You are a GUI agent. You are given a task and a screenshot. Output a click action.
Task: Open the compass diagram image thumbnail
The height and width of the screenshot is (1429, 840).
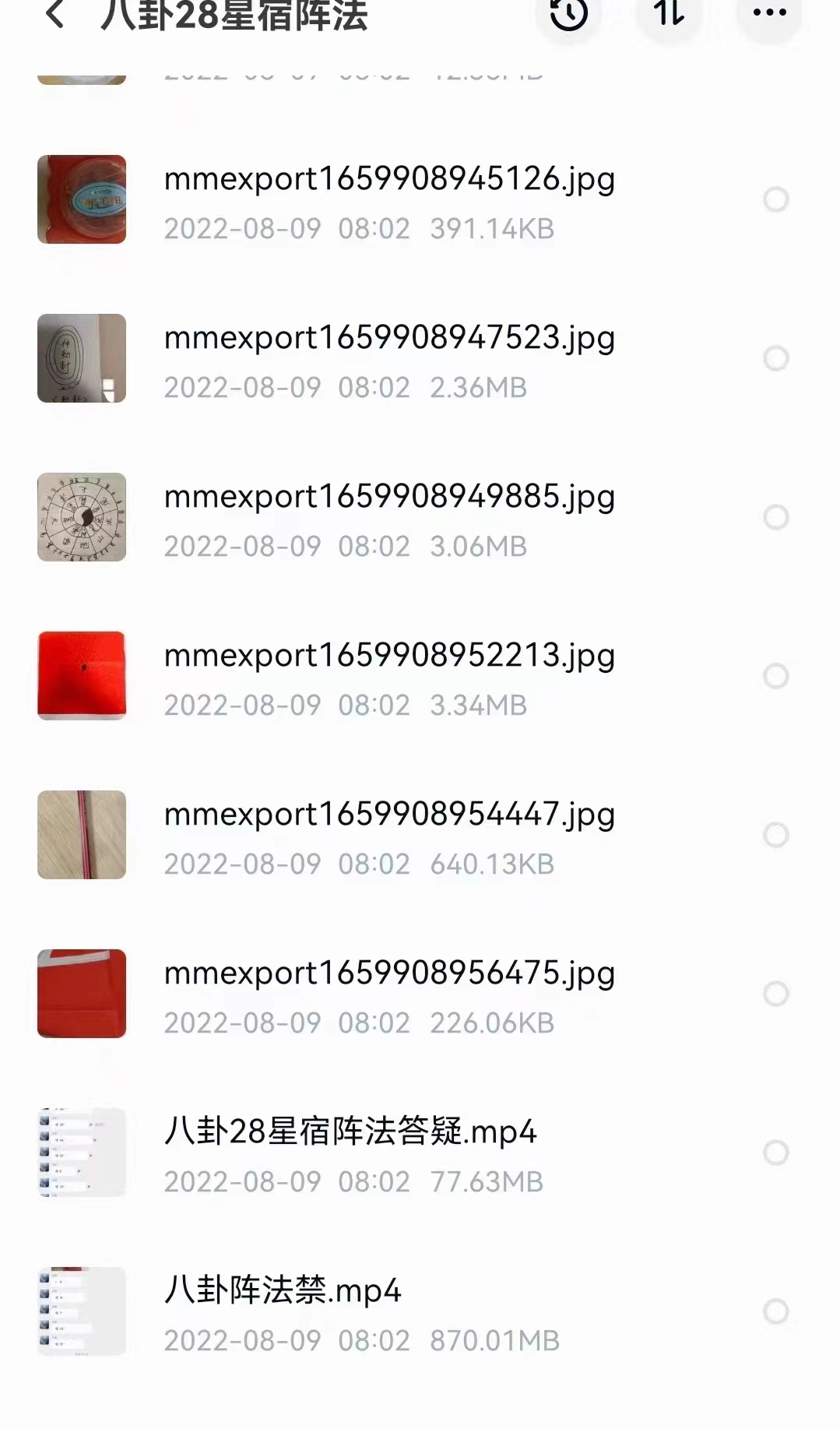coord(81,516)
